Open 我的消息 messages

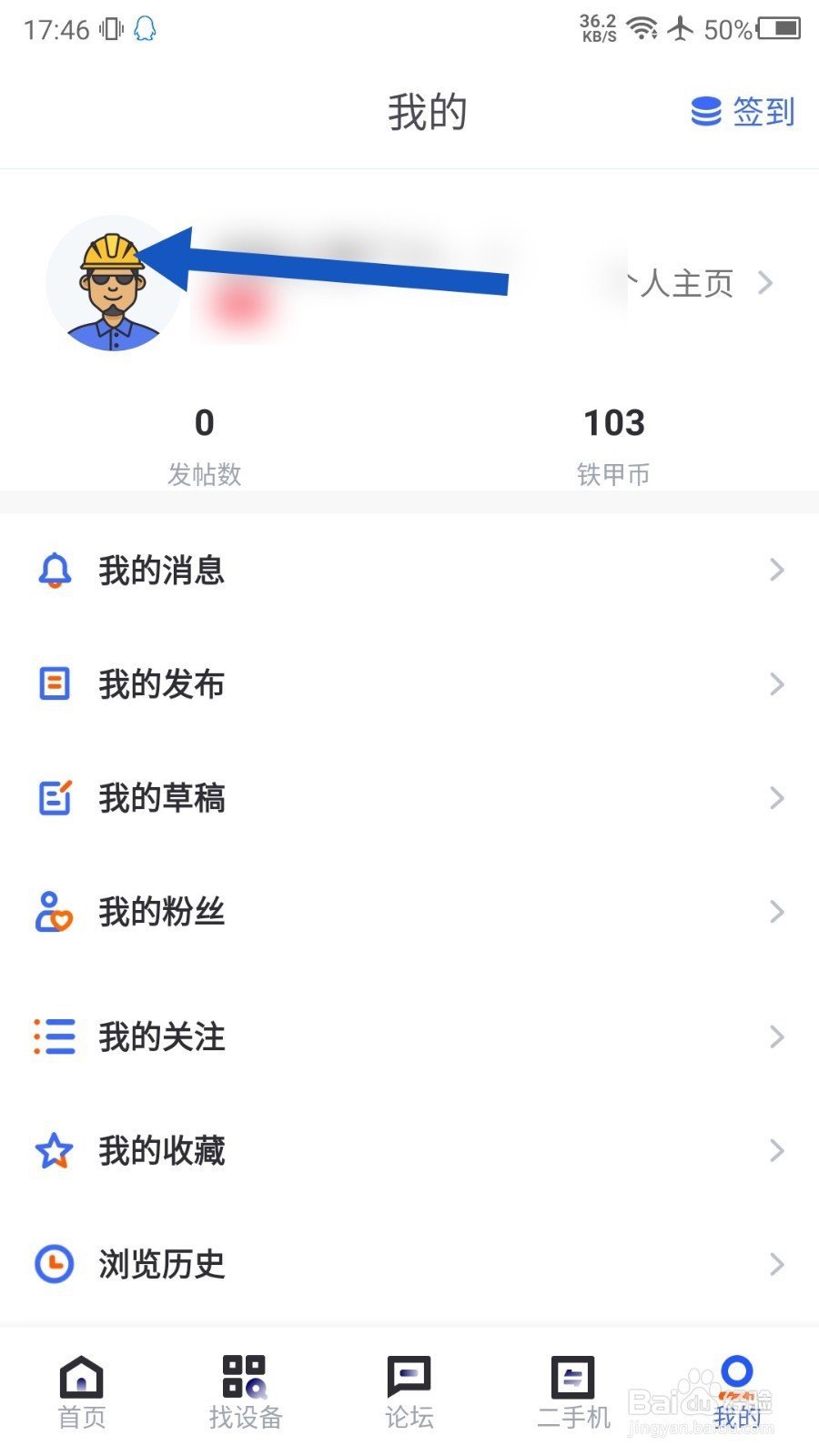pyautogui.click(x=409, y=571)
